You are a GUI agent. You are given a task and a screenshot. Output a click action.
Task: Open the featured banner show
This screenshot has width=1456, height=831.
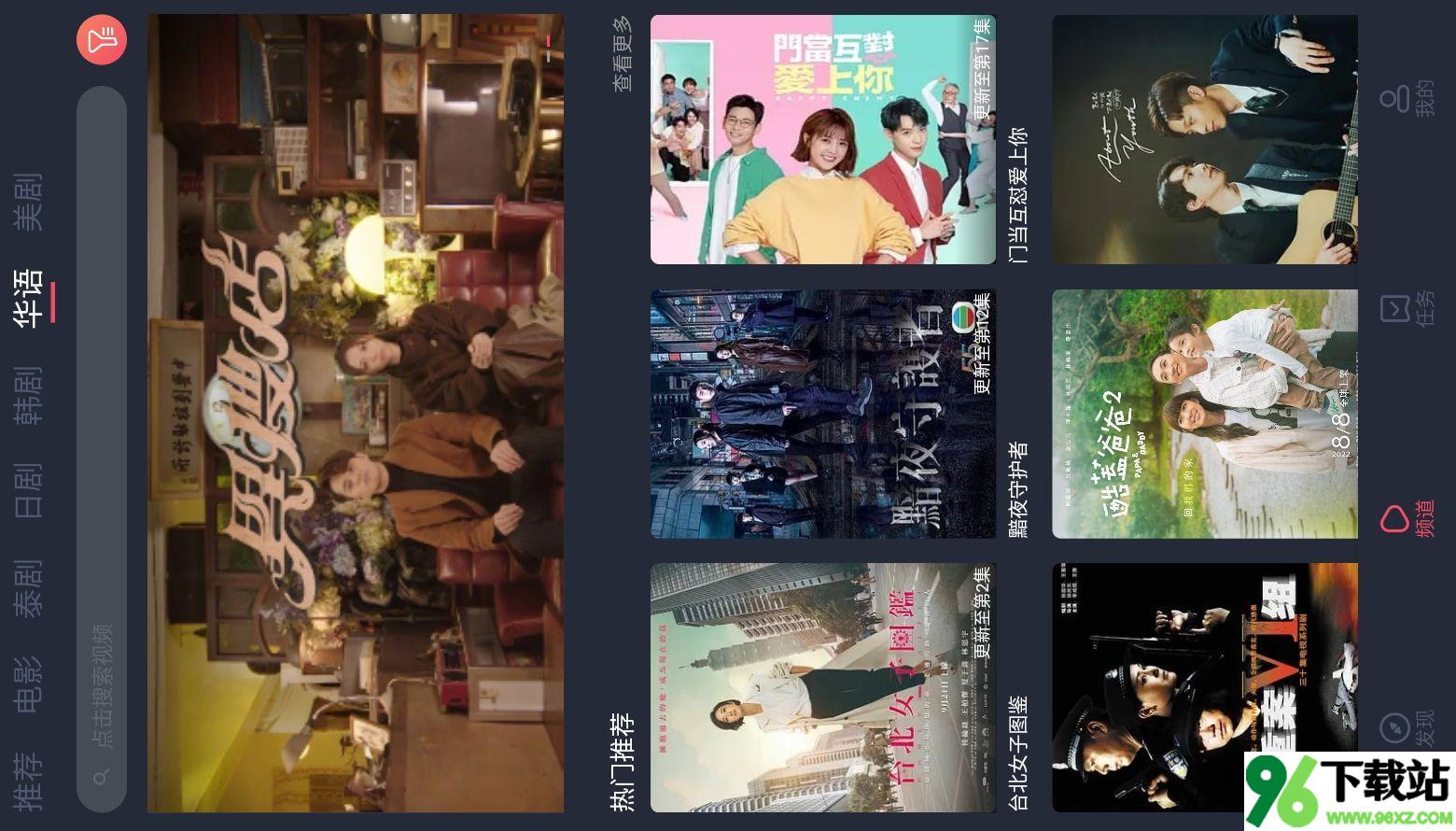tap(355, 413)
